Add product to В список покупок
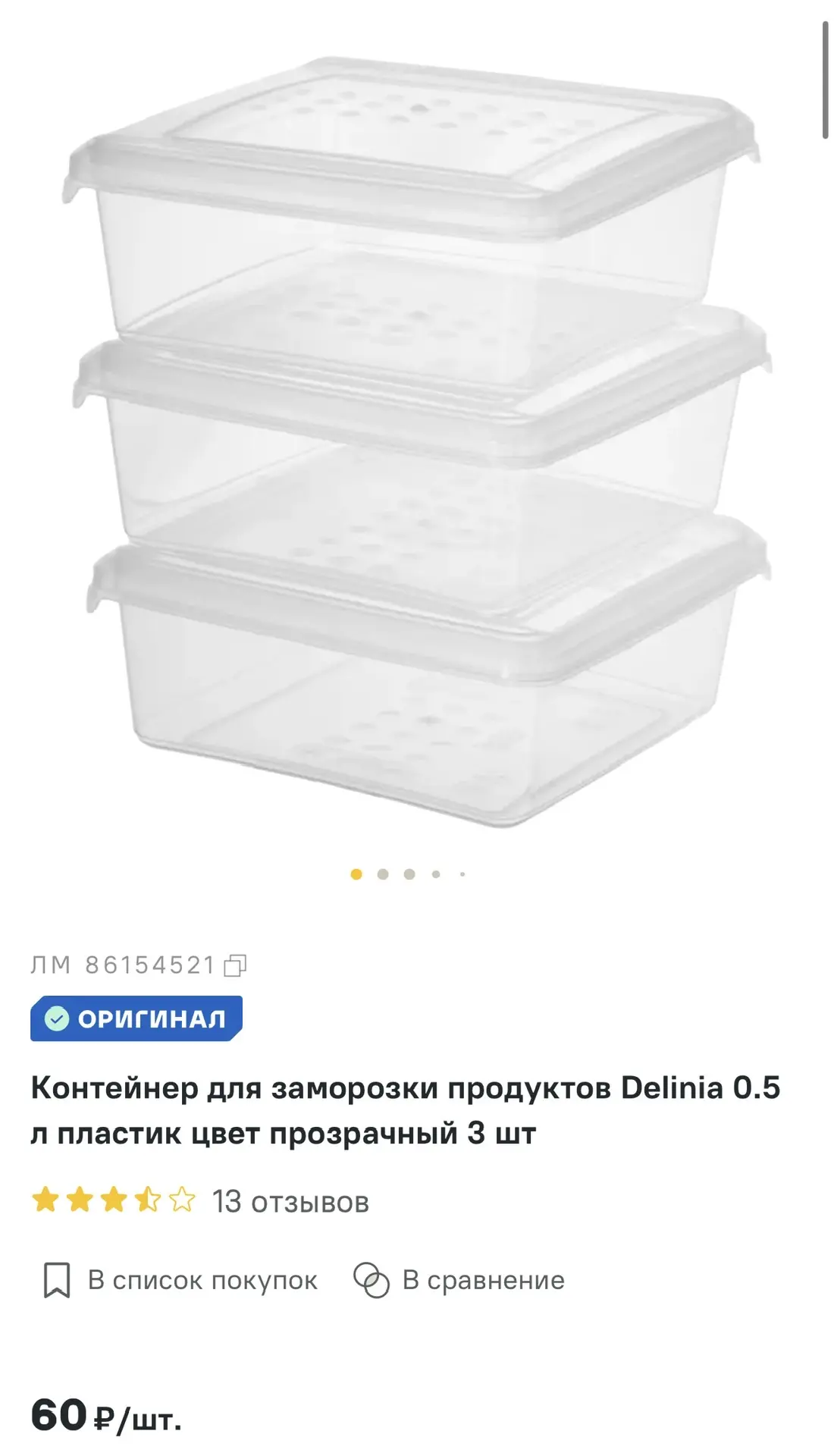The width and height of the screenshot is (834, 1456). [180, 1280]
